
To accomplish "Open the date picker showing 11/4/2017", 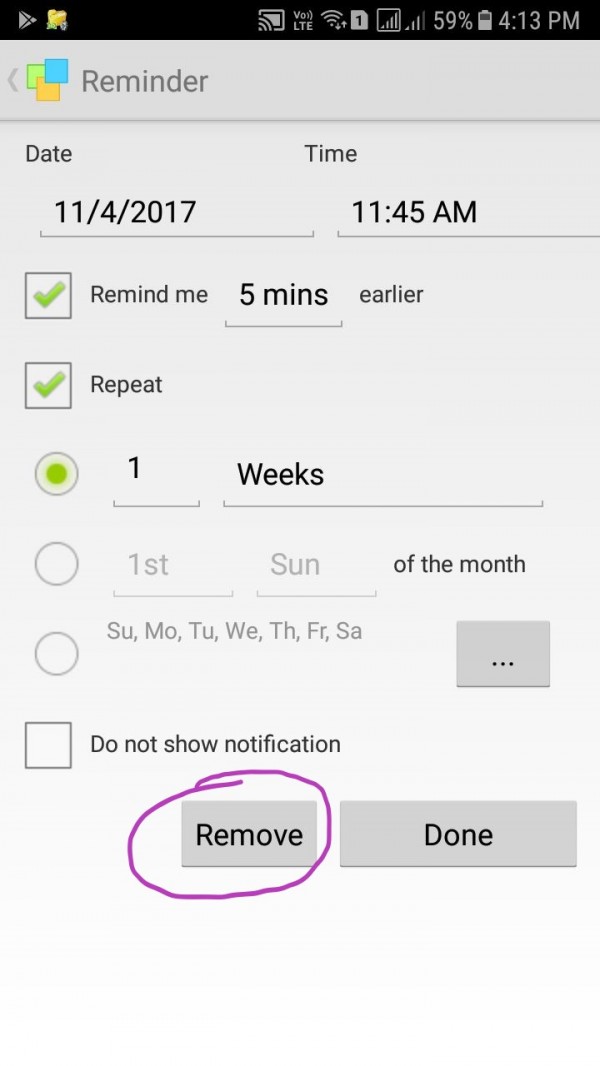I will [x=177, y=212].
